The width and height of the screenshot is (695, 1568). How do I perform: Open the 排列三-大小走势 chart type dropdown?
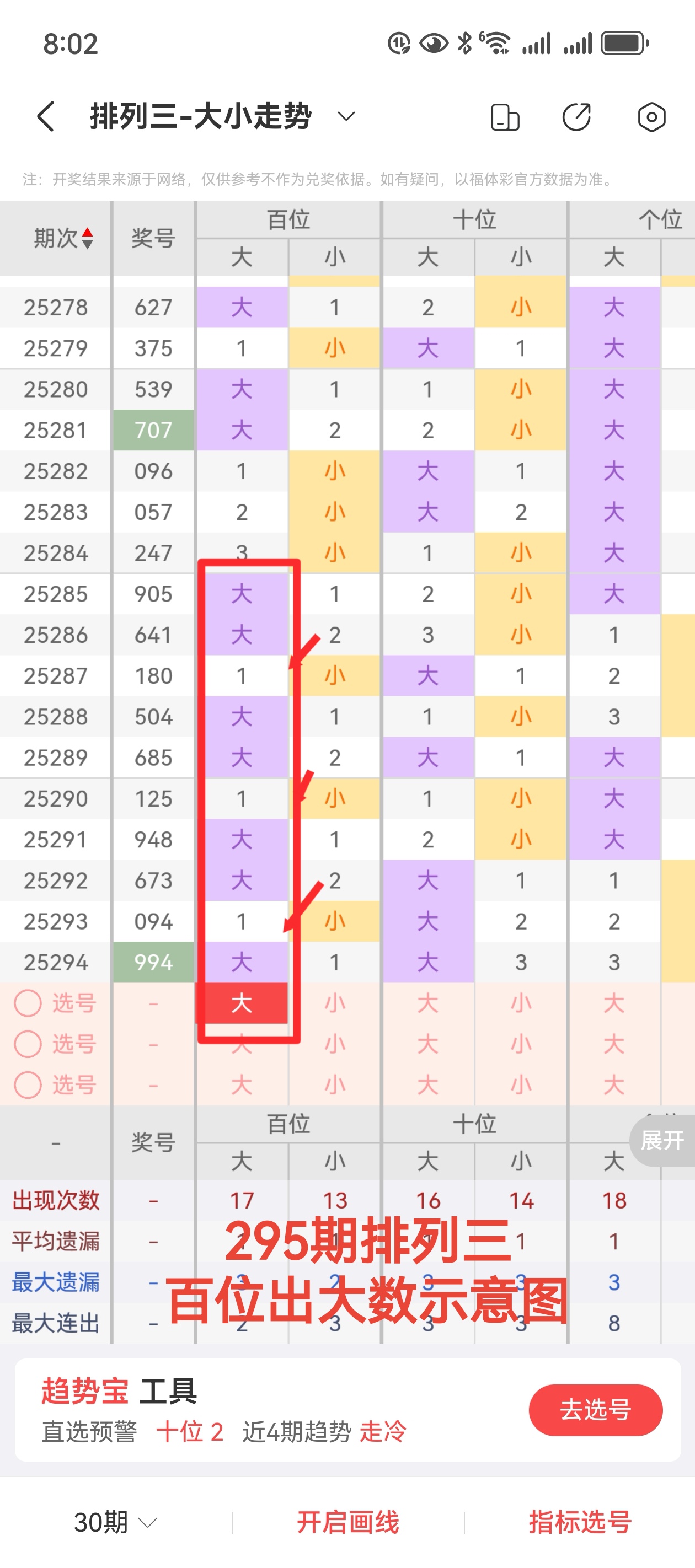(346, 116)
